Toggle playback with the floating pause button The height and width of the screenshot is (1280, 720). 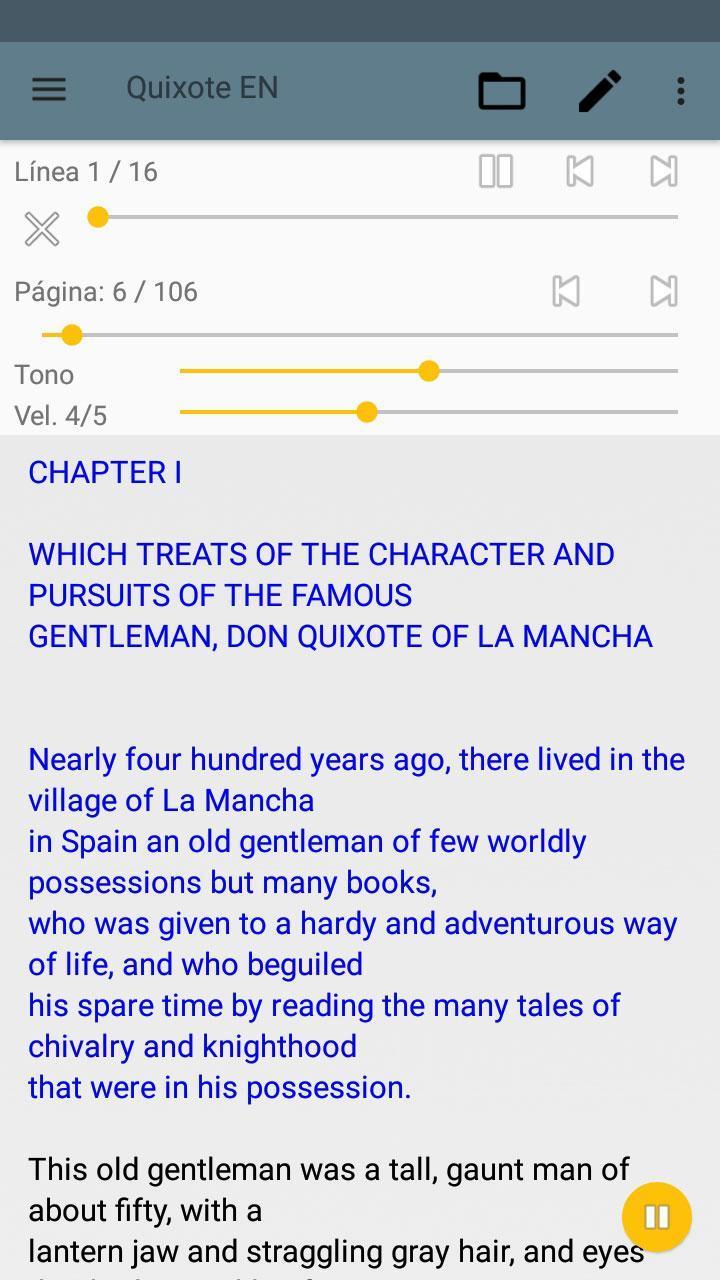(657, 1217)
